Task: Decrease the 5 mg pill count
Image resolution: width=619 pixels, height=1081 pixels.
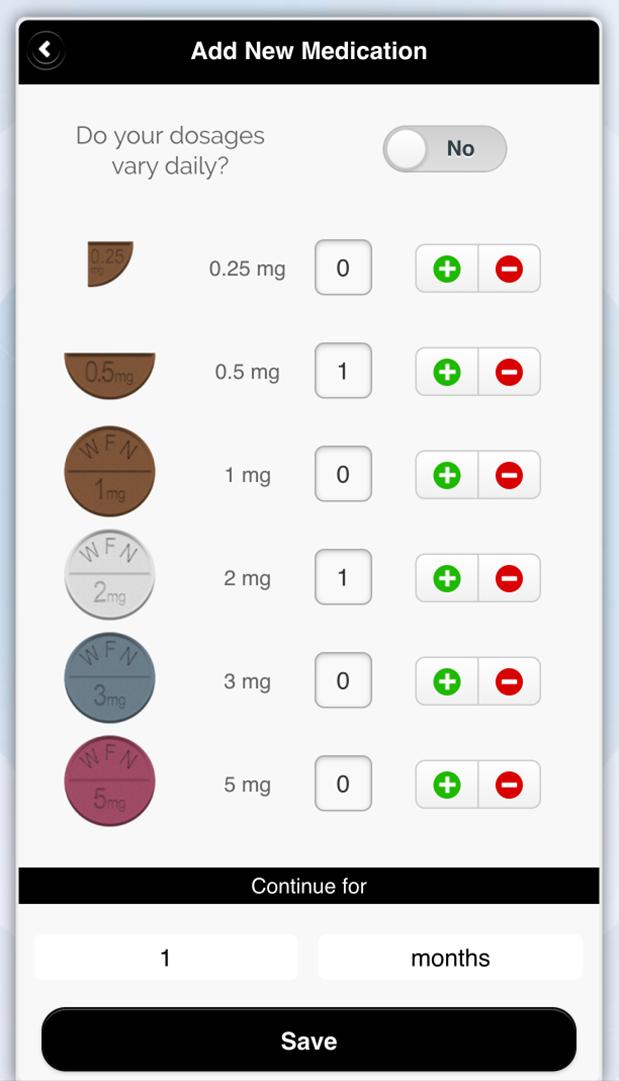Action: tap(509, 785)
